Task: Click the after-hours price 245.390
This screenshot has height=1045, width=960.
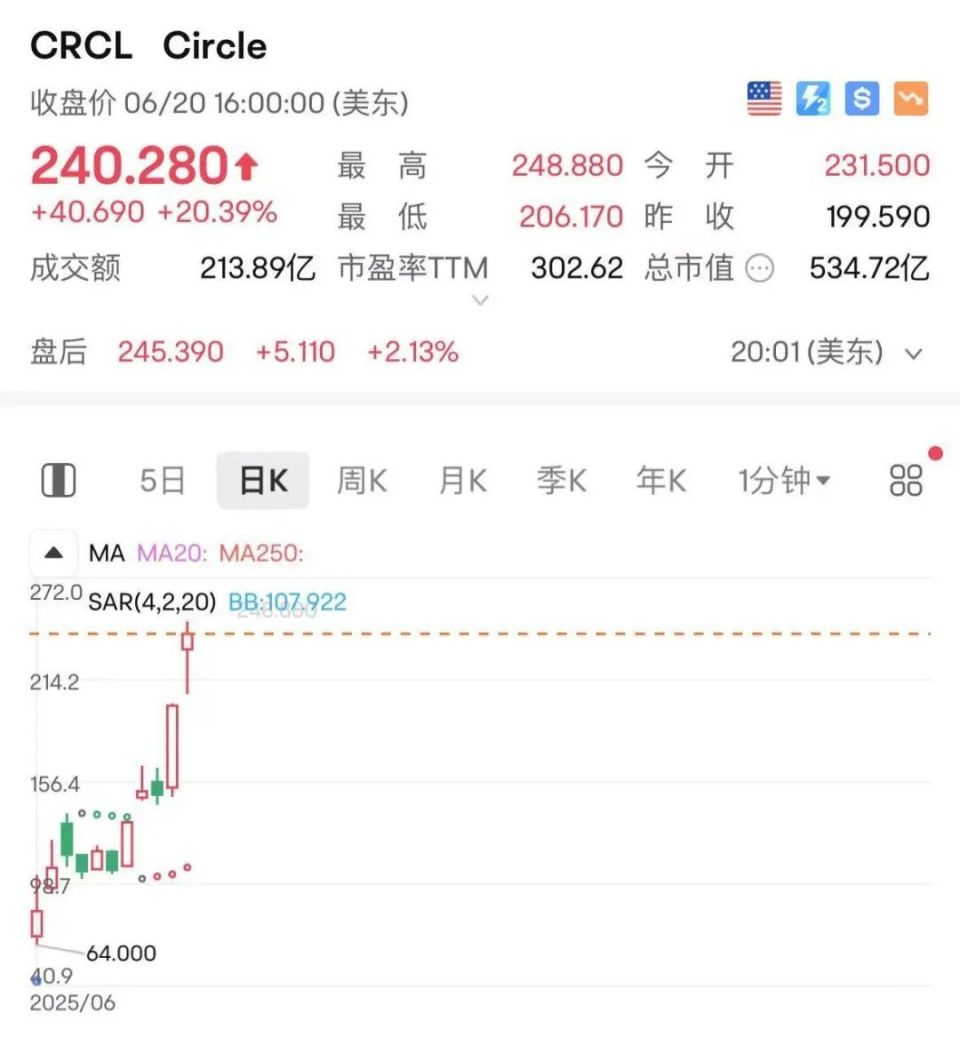Action: [x=170, y=353]
